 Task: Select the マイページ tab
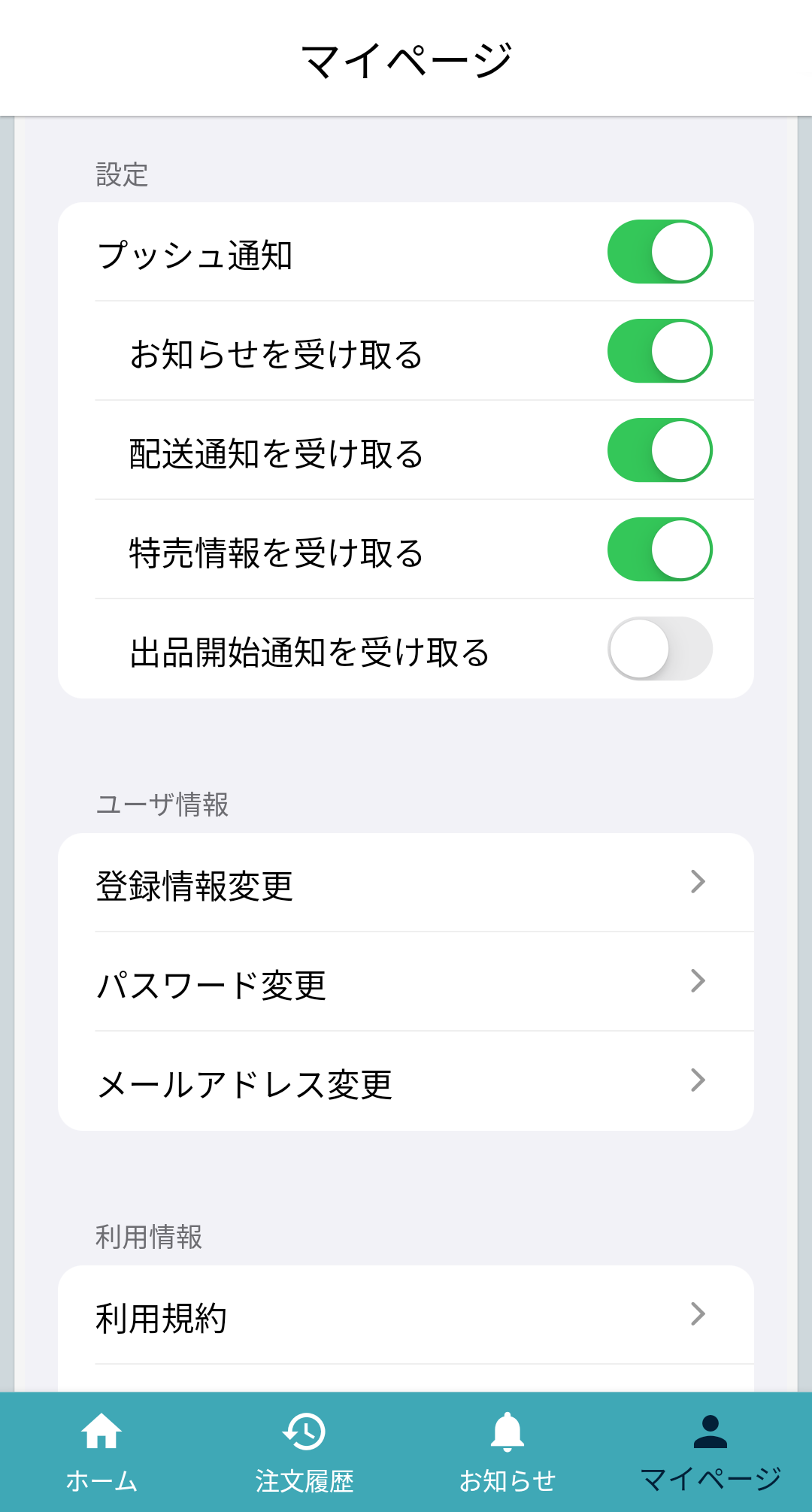(x=710, y=1452)
